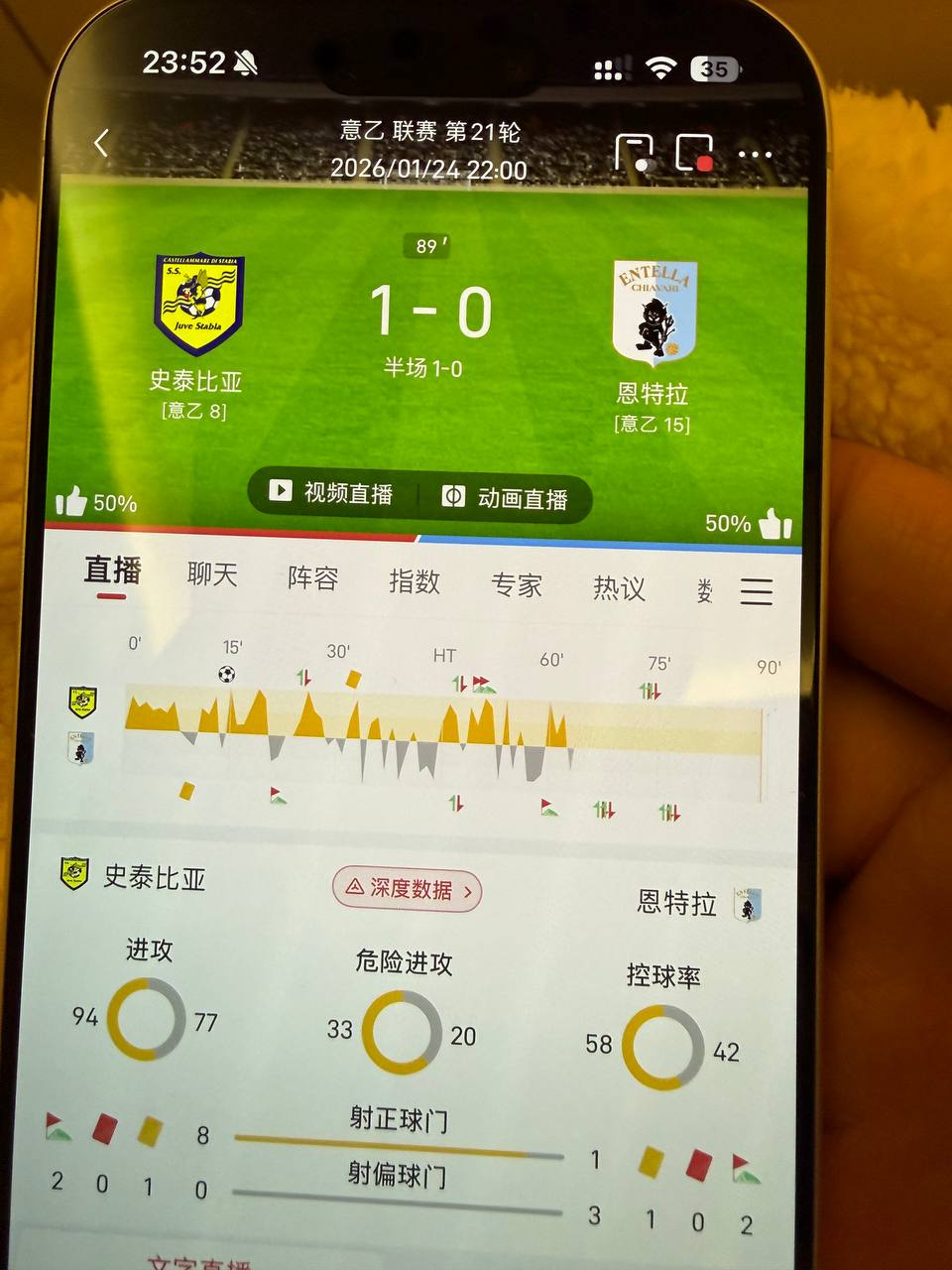Open the tab list hamburger menu
This screenshot has height=1270, width=952.
[x=756, y=591]
